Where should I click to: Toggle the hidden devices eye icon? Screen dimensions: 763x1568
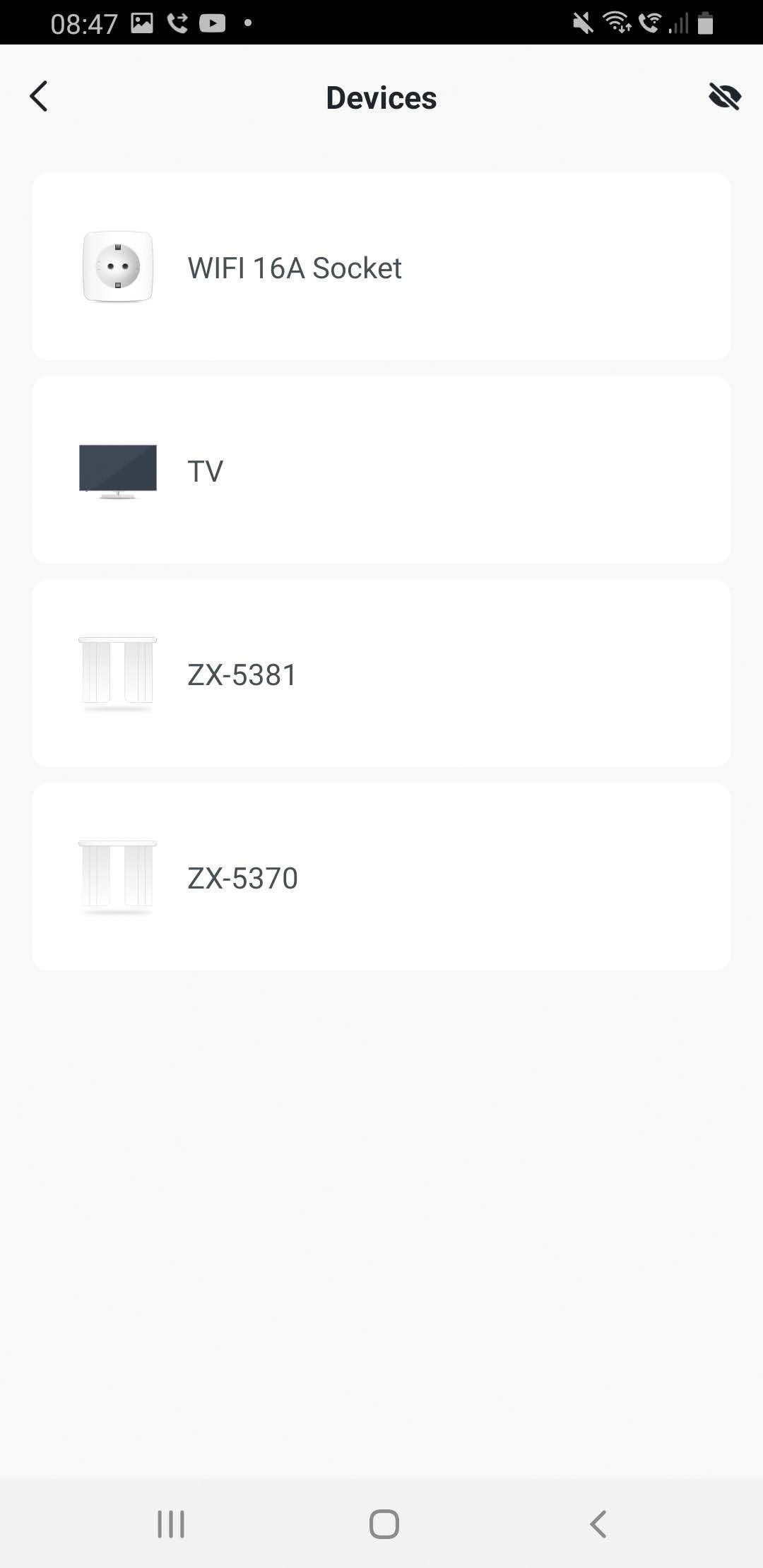coord(724,97)
